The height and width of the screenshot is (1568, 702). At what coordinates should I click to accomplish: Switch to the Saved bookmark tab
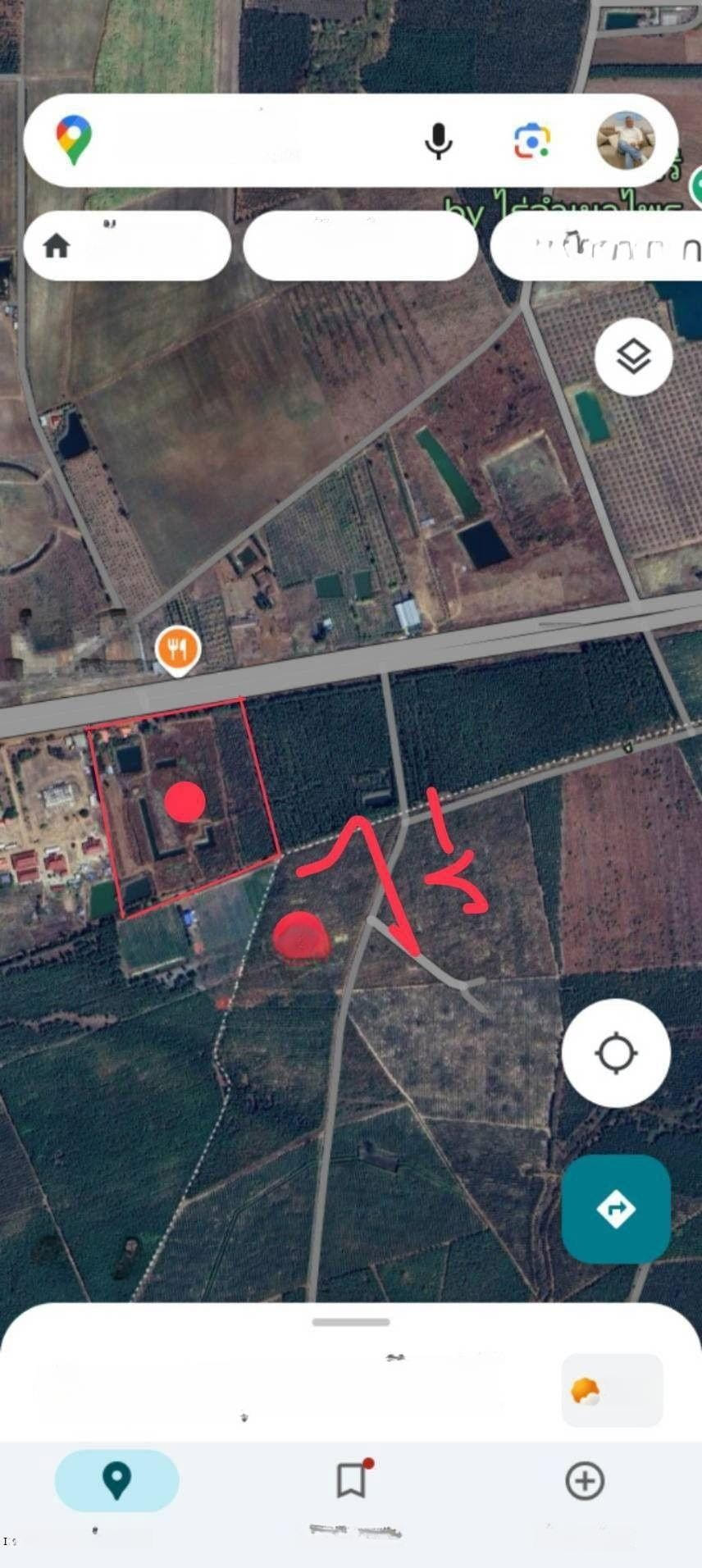coord(352,1480)
